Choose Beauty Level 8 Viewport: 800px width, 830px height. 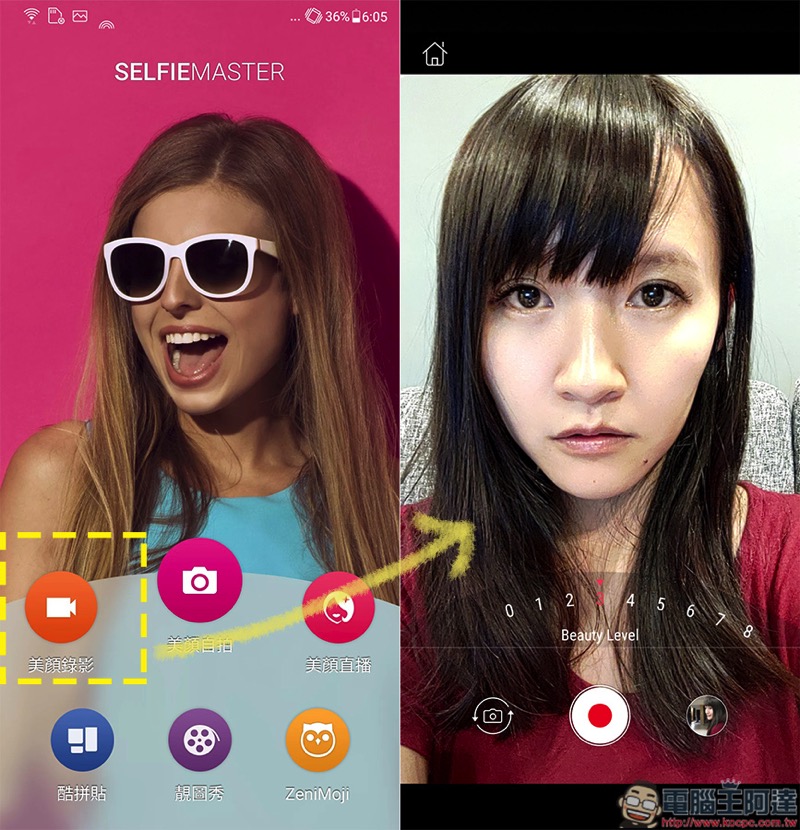coord(747,632)
